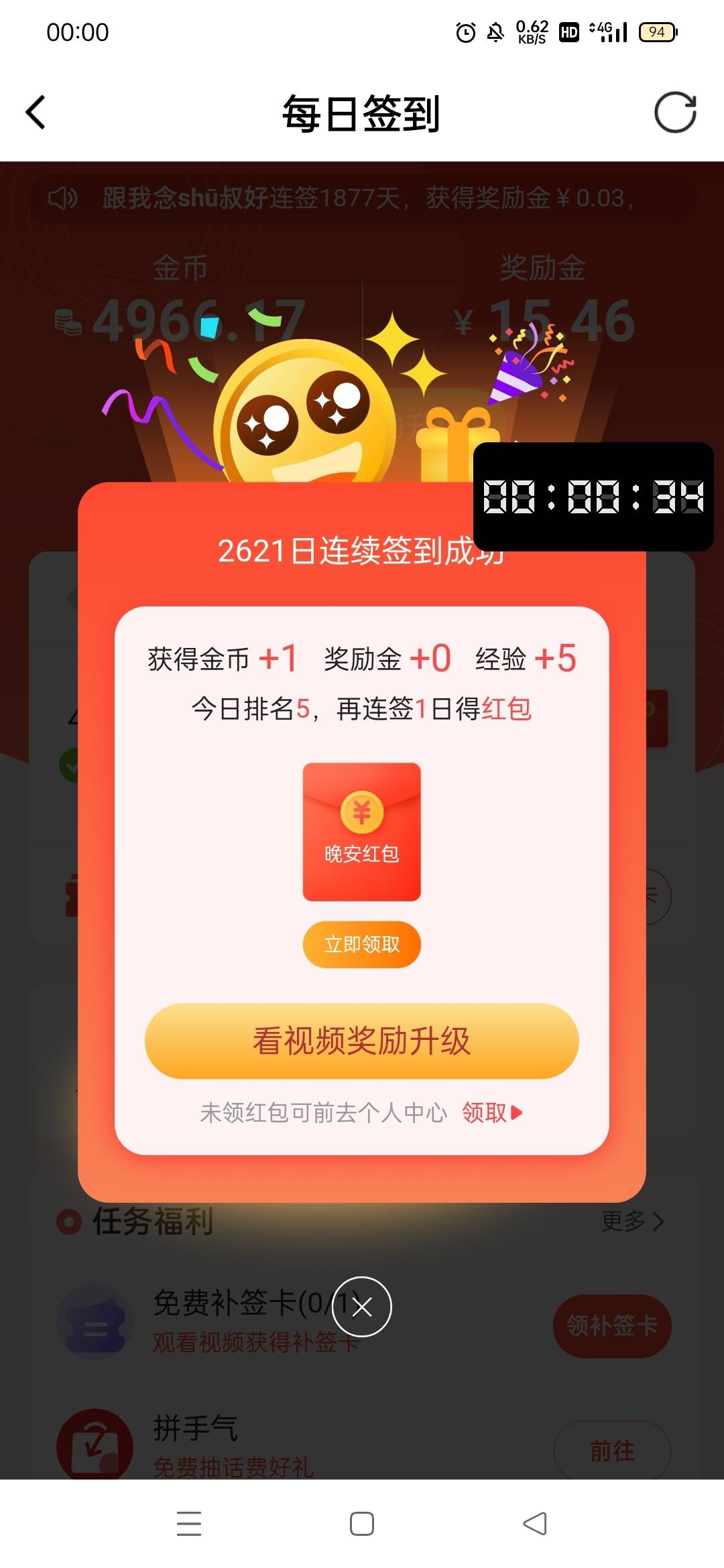
Task: Go back from the 每日签到 page
Action: 36,113
